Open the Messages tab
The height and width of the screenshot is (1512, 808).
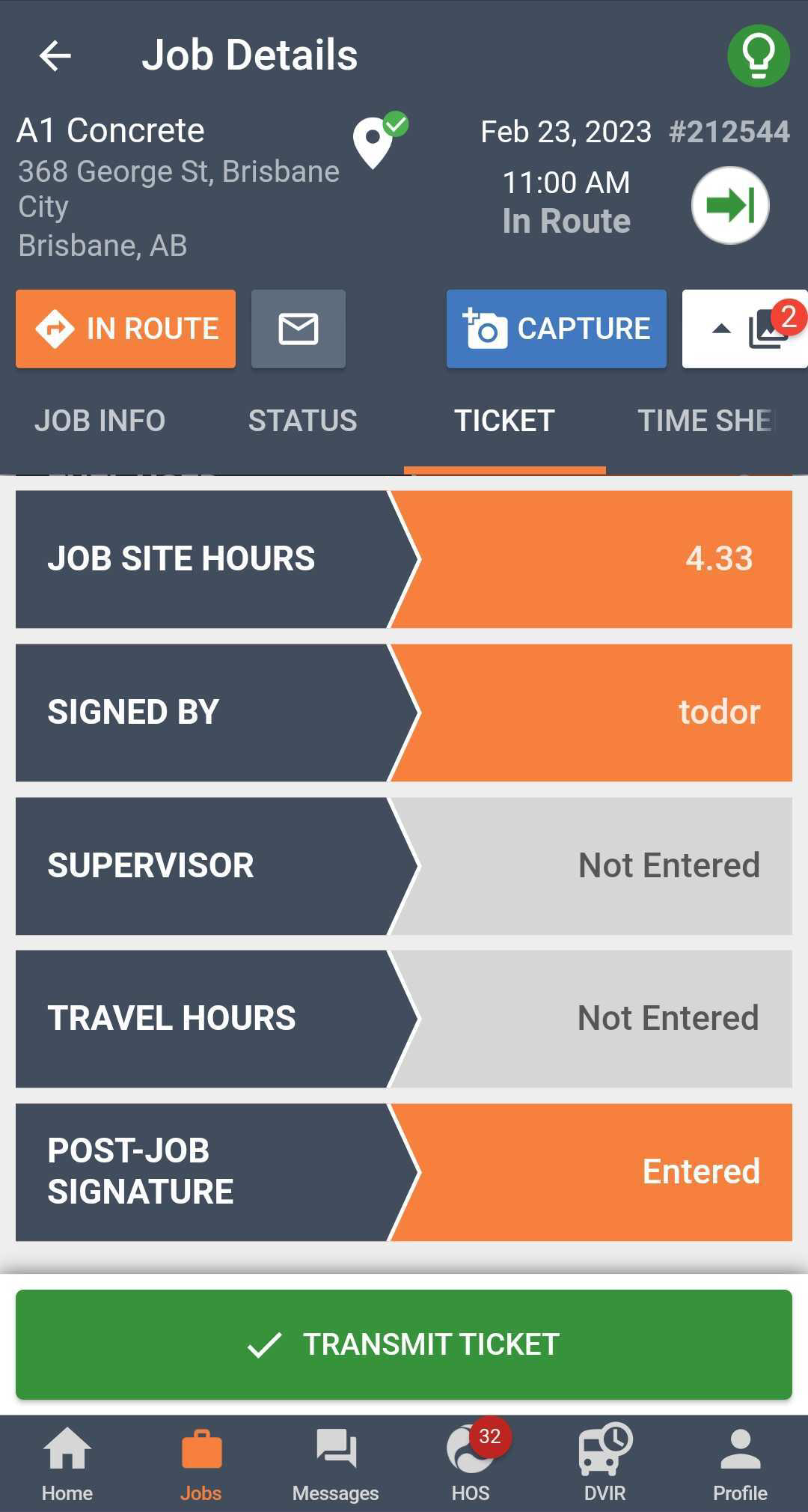[336, 1464]
